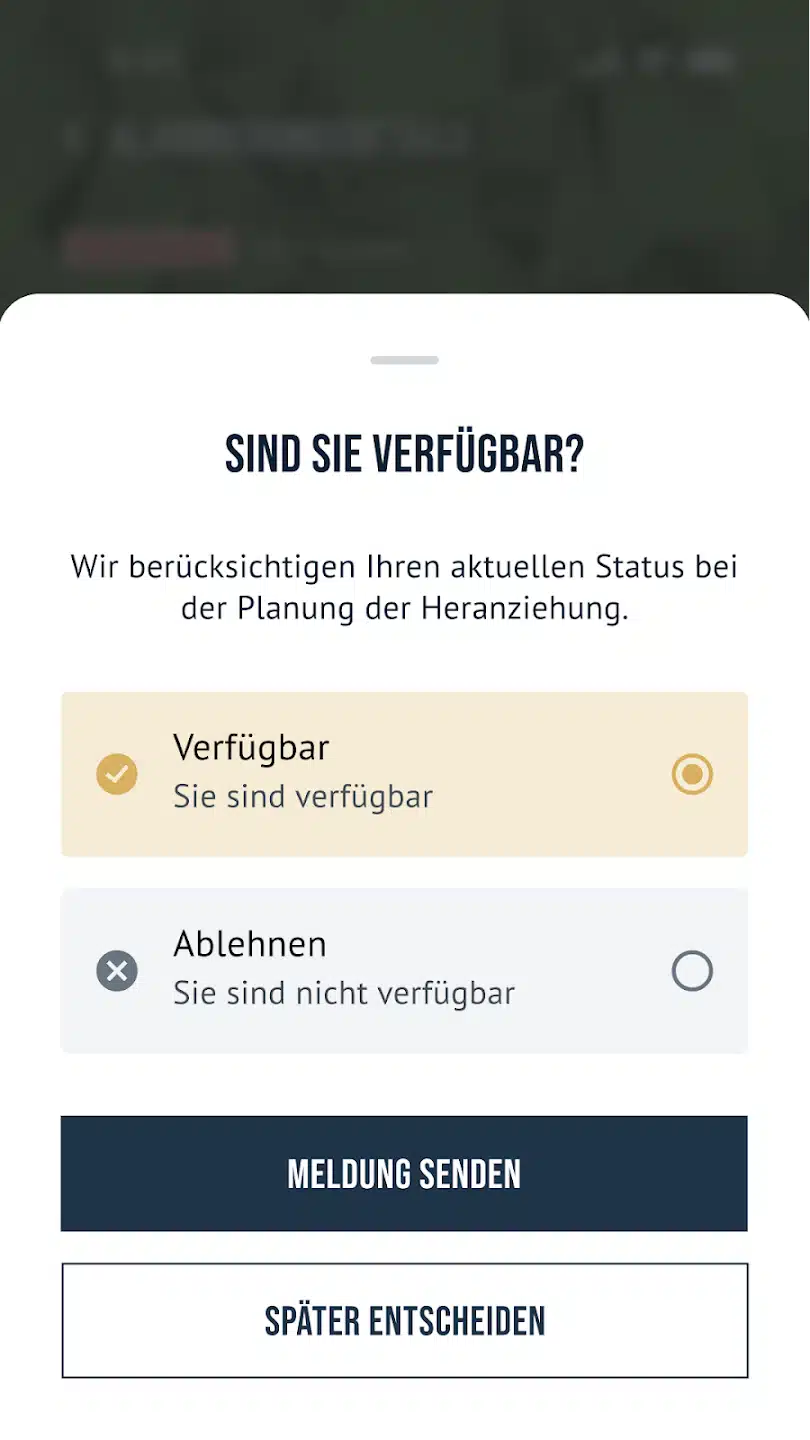
Task: Tap the Meldung senden button
Action: (x=403, y=1173)
